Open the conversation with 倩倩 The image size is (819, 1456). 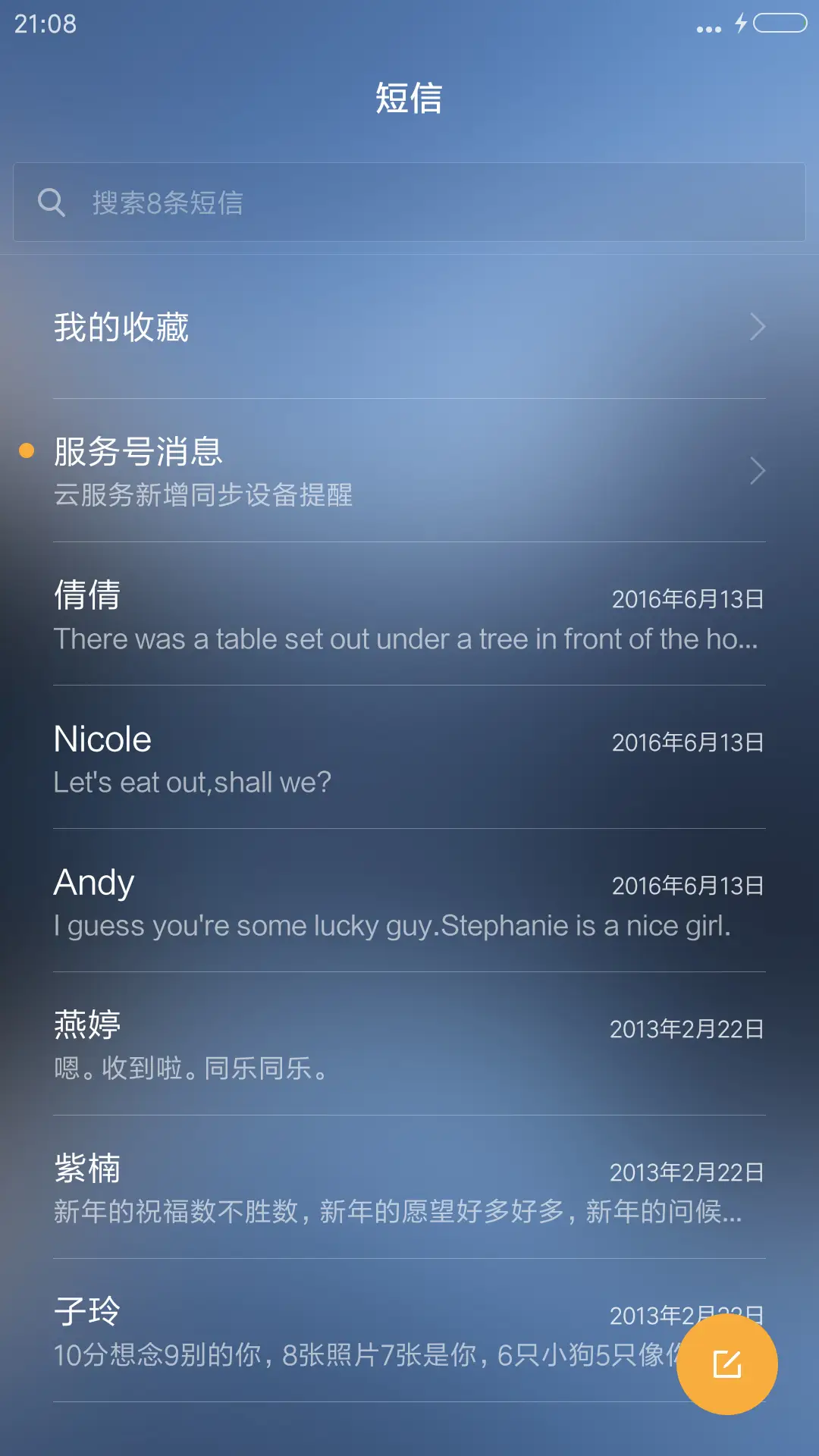409,614
